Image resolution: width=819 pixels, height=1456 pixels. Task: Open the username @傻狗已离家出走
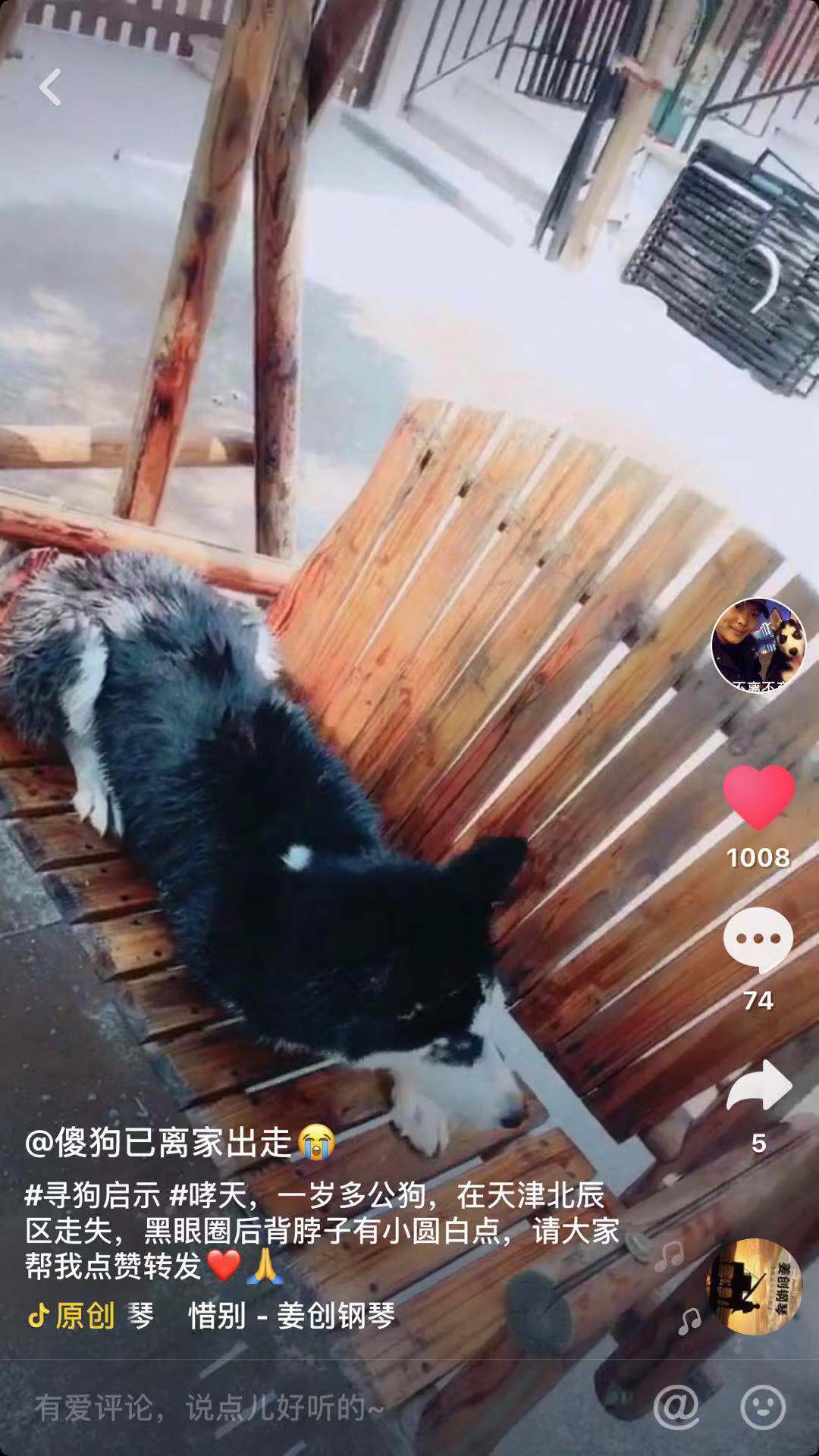pyautogui.click(x=159, y=1141)
